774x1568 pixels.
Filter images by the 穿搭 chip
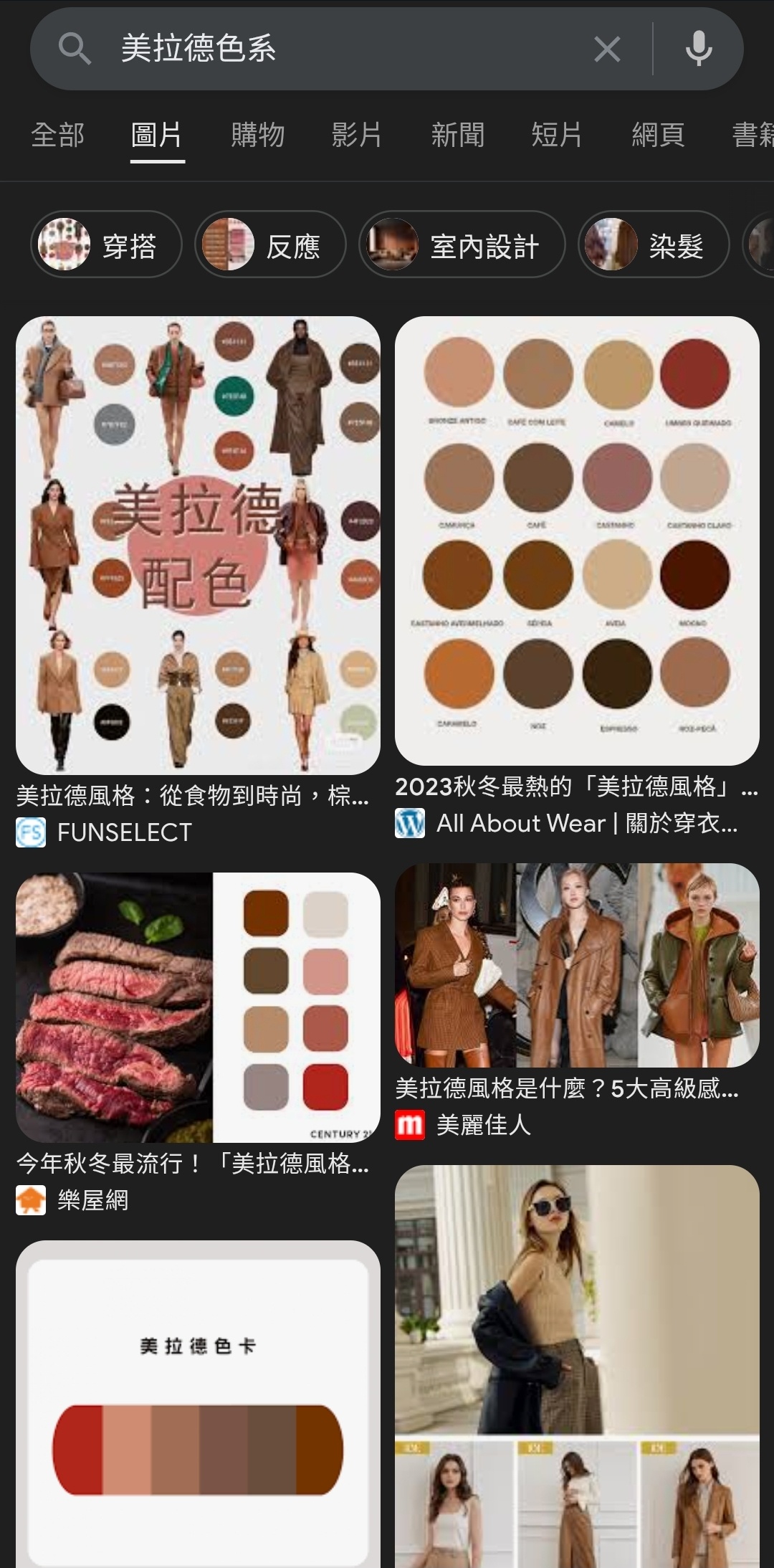(106, 245)
